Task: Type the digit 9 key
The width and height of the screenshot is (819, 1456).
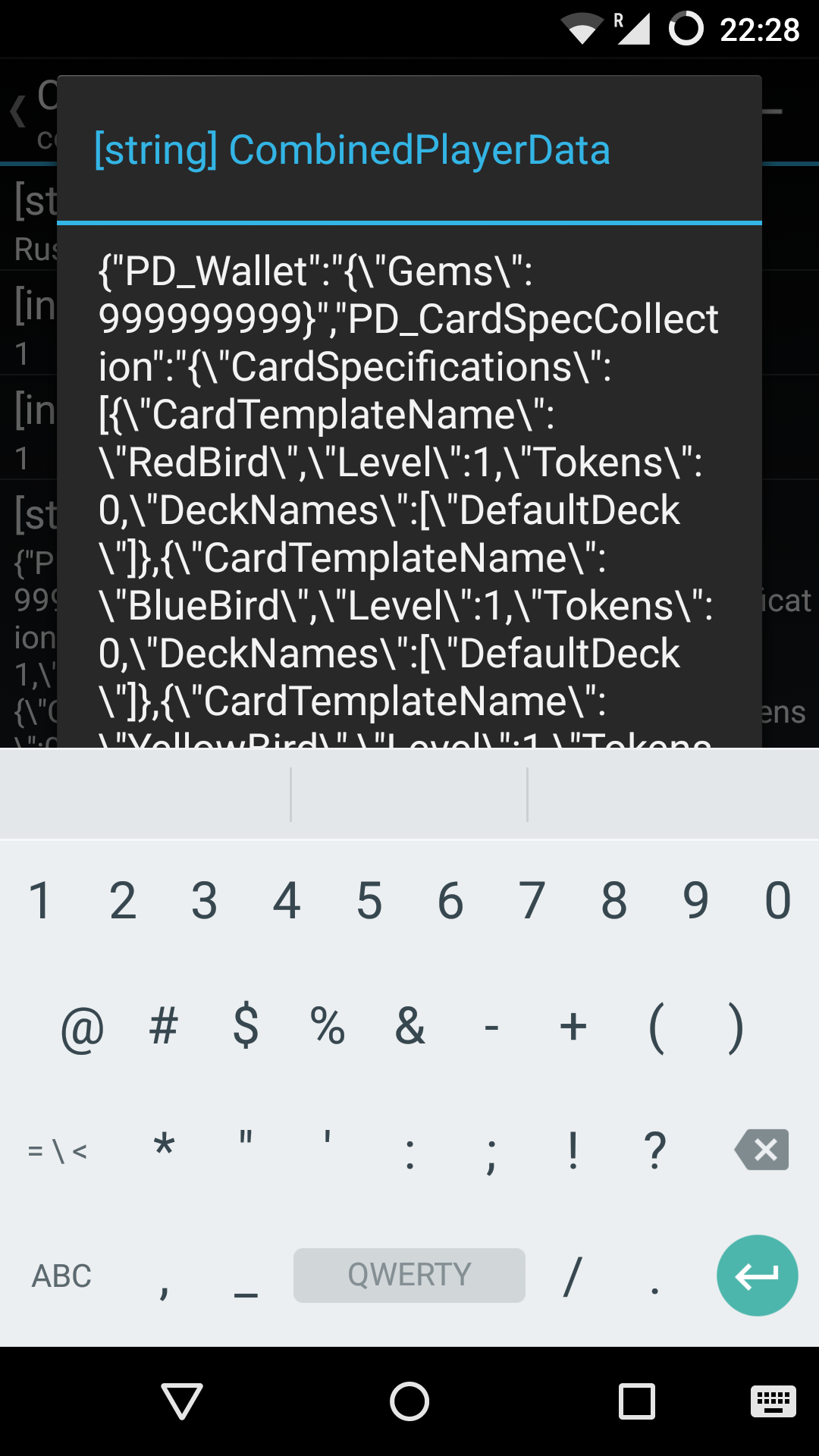Action: coord(695,900)
